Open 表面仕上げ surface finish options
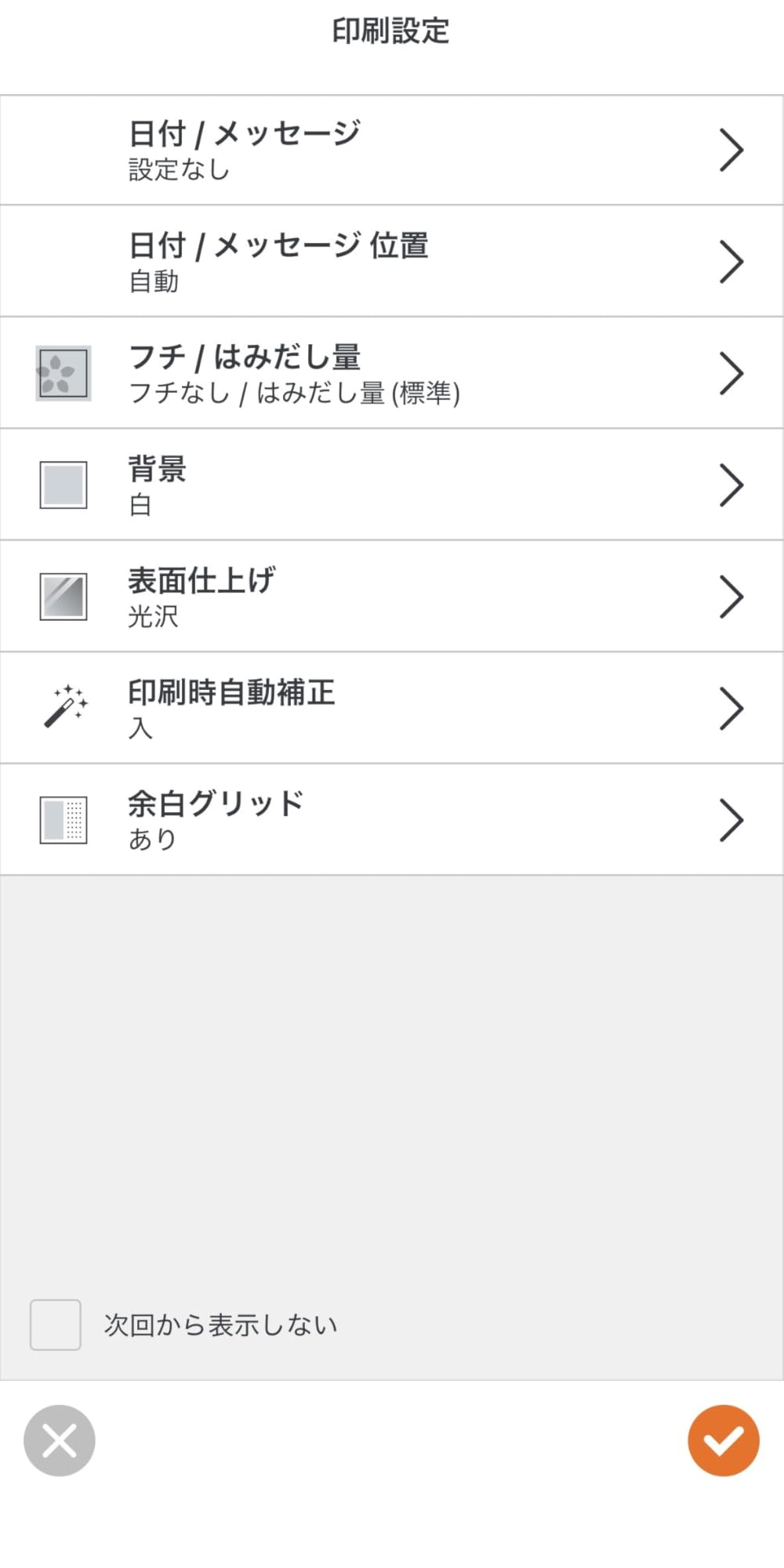The height and width of the screenshot is (1568, 784). click(x=392, y=597)
